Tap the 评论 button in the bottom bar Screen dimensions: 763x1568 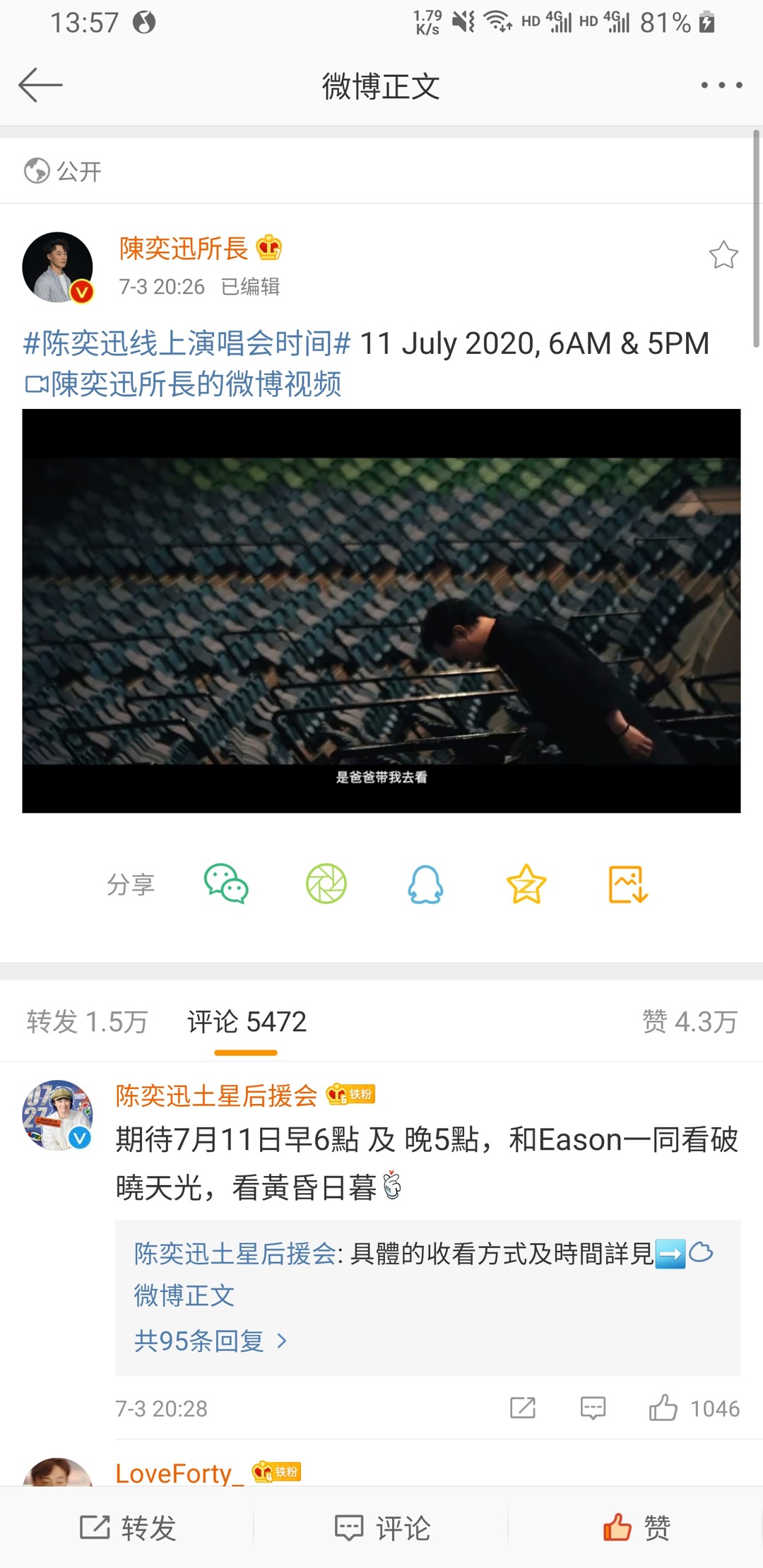tap(381, 1528)
